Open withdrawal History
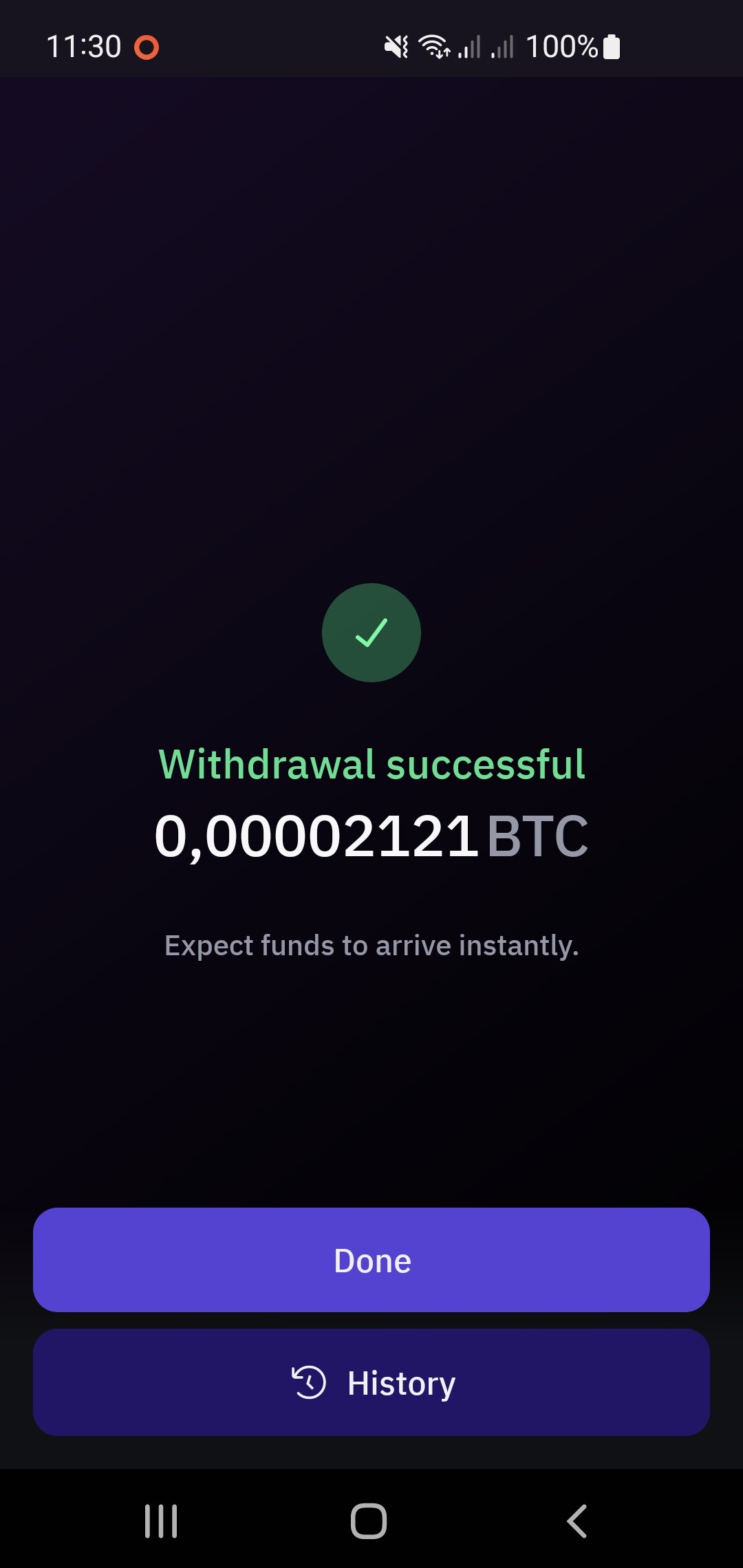 point(371,1382)
